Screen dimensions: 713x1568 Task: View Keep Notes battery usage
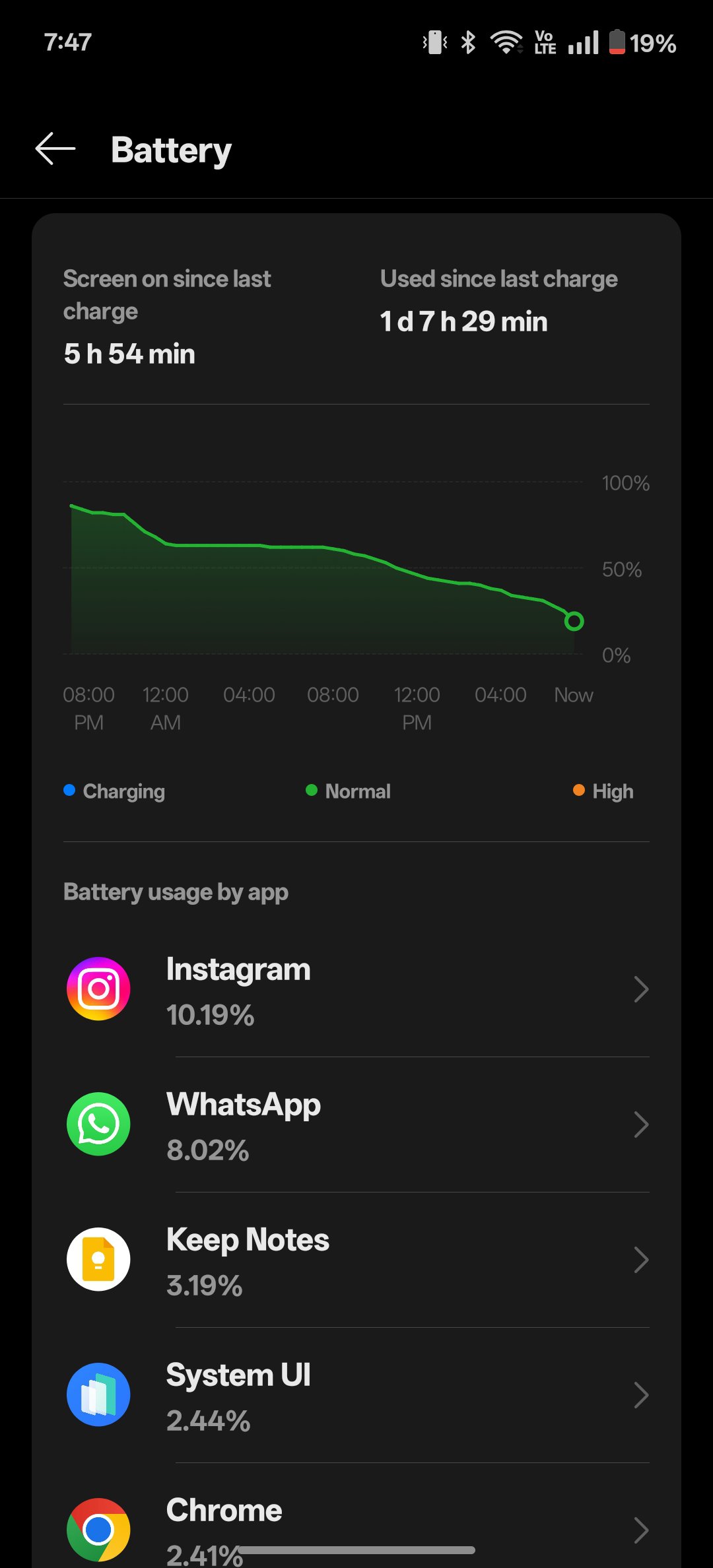tap(356, 1260)
